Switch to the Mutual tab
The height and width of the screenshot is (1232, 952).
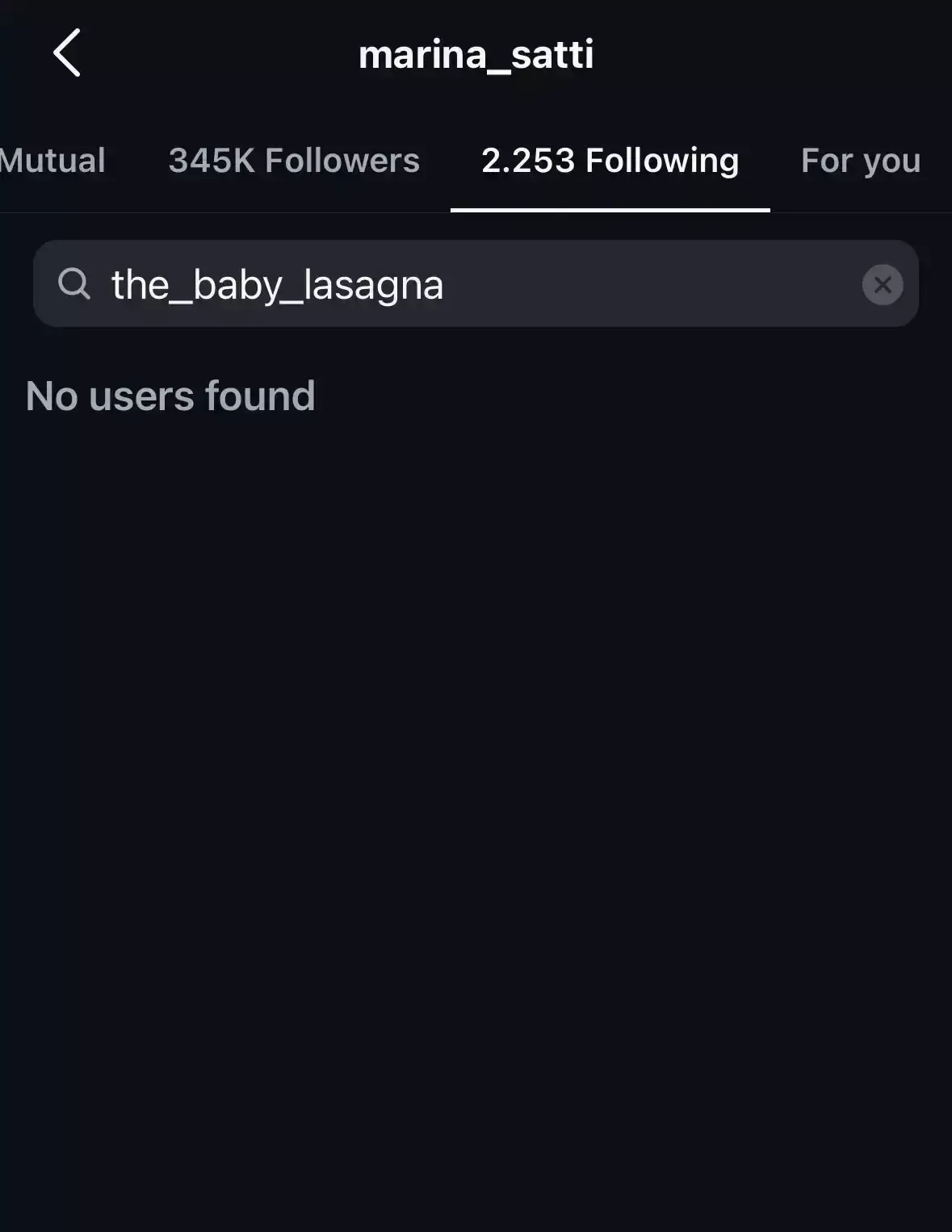pos(52,161)
